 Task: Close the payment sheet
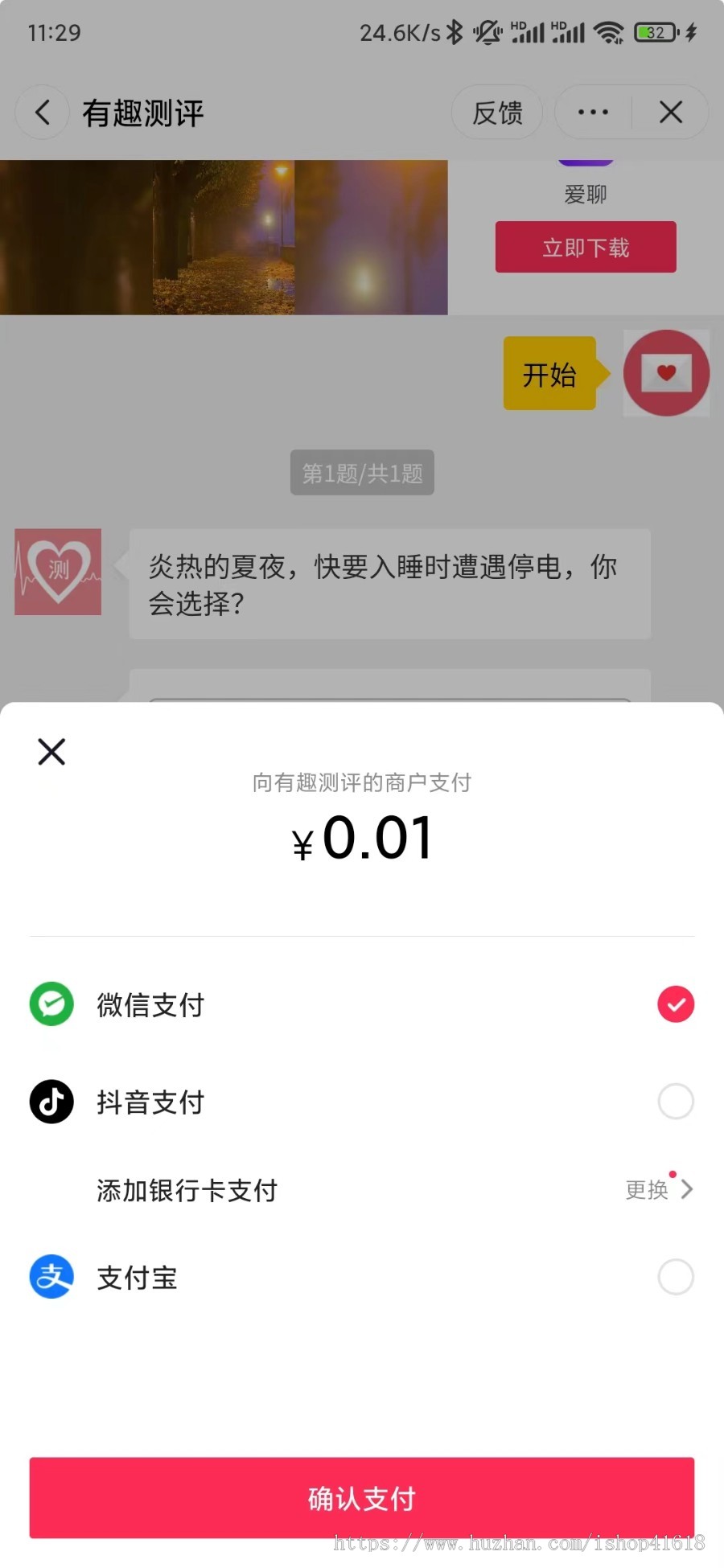point(51,752)
